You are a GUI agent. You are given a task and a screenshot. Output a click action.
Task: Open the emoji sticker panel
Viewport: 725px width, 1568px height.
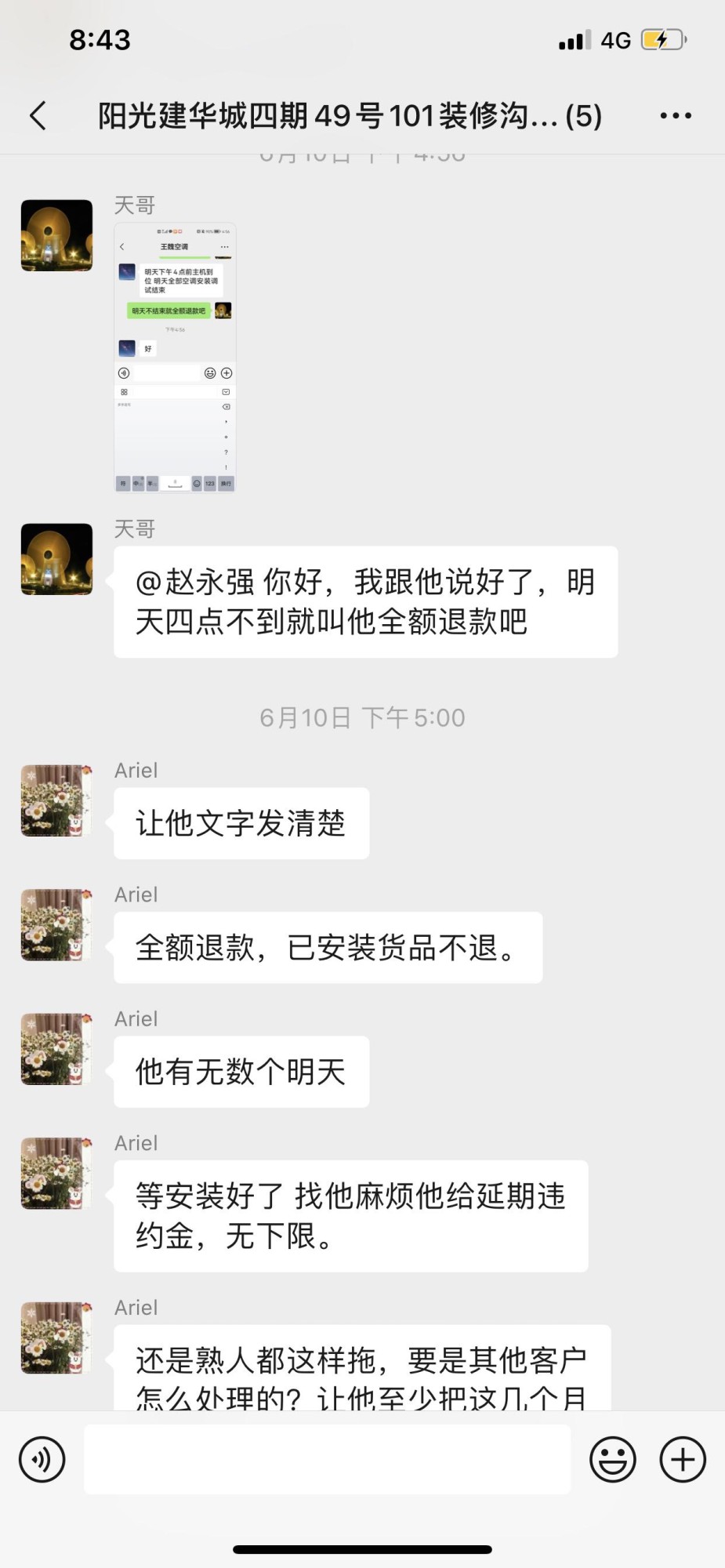(x=612, y=1459)
